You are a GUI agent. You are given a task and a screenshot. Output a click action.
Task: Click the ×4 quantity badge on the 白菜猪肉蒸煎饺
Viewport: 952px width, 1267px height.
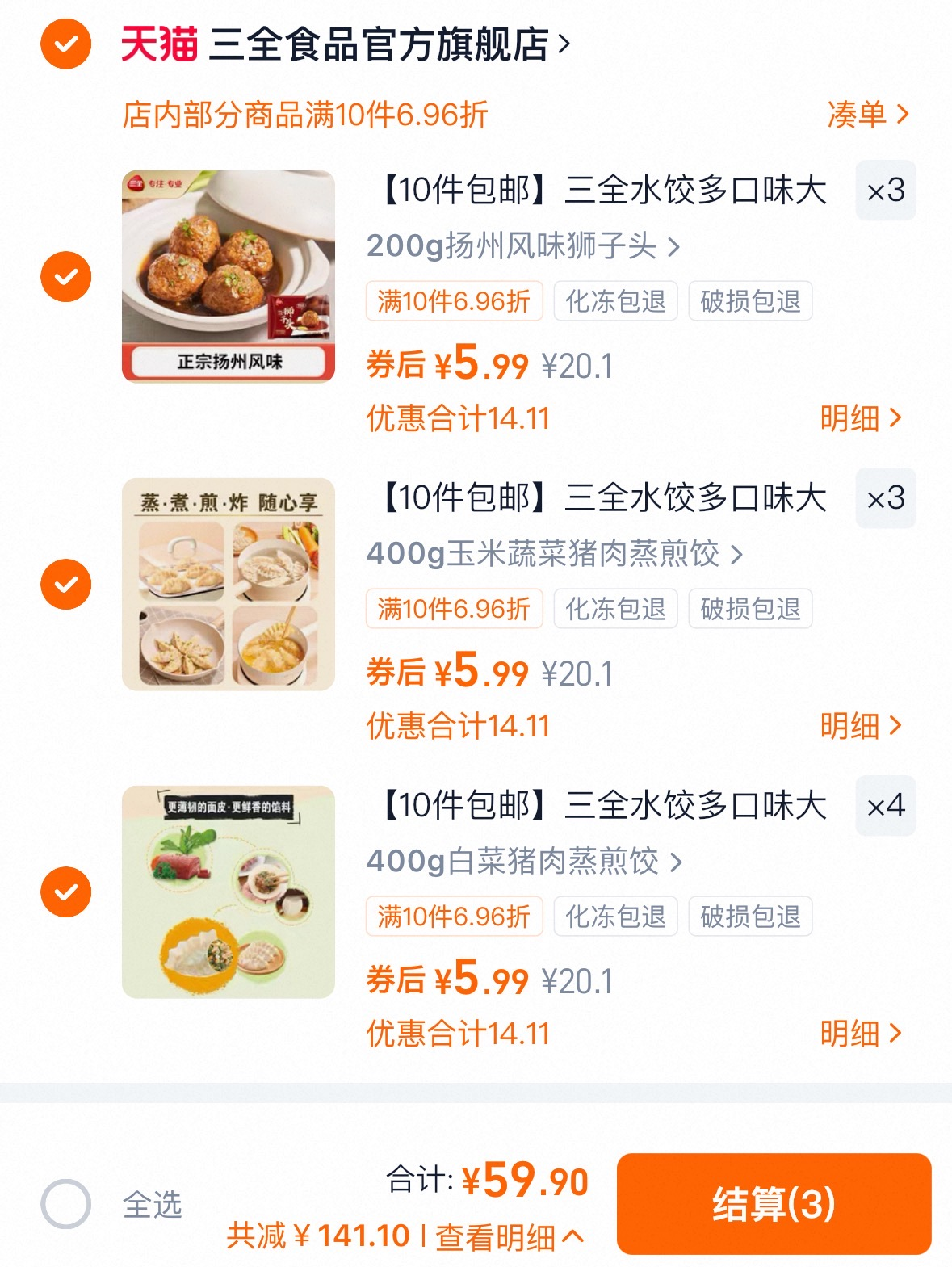(x=886, y=806)
